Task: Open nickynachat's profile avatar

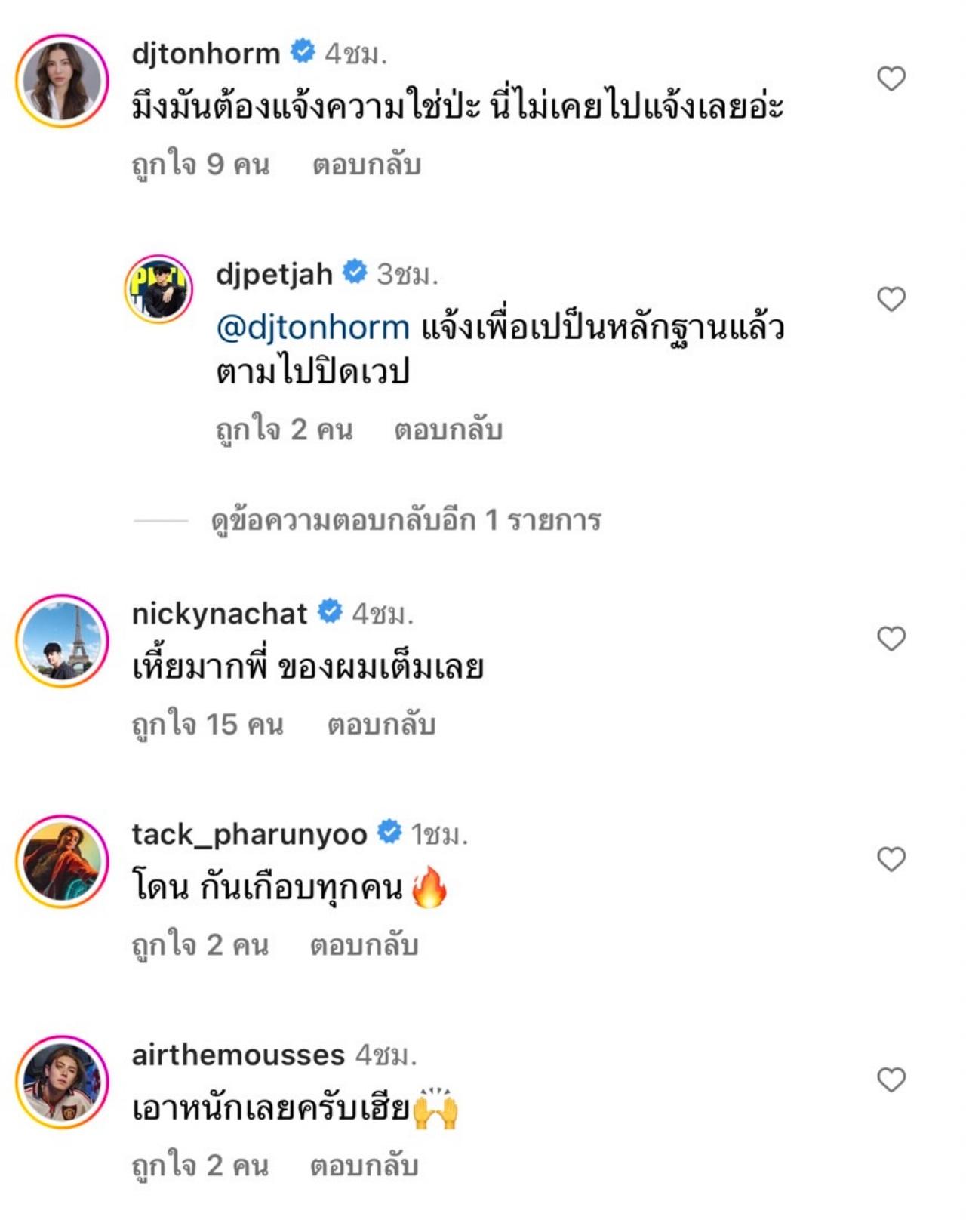Action: tap(63, 641)
